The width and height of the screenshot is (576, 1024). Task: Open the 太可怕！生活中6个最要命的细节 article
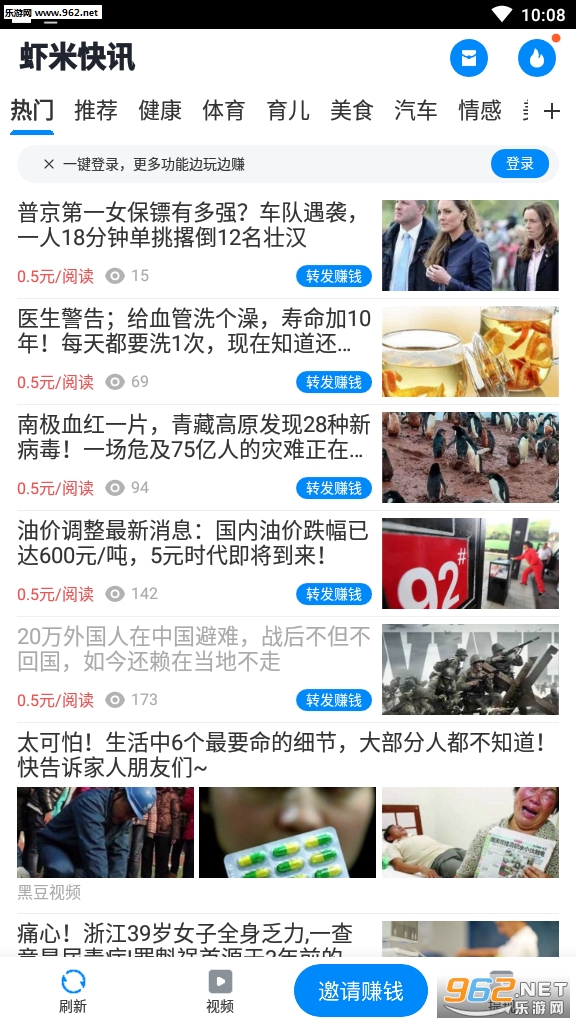coord(281,755)
